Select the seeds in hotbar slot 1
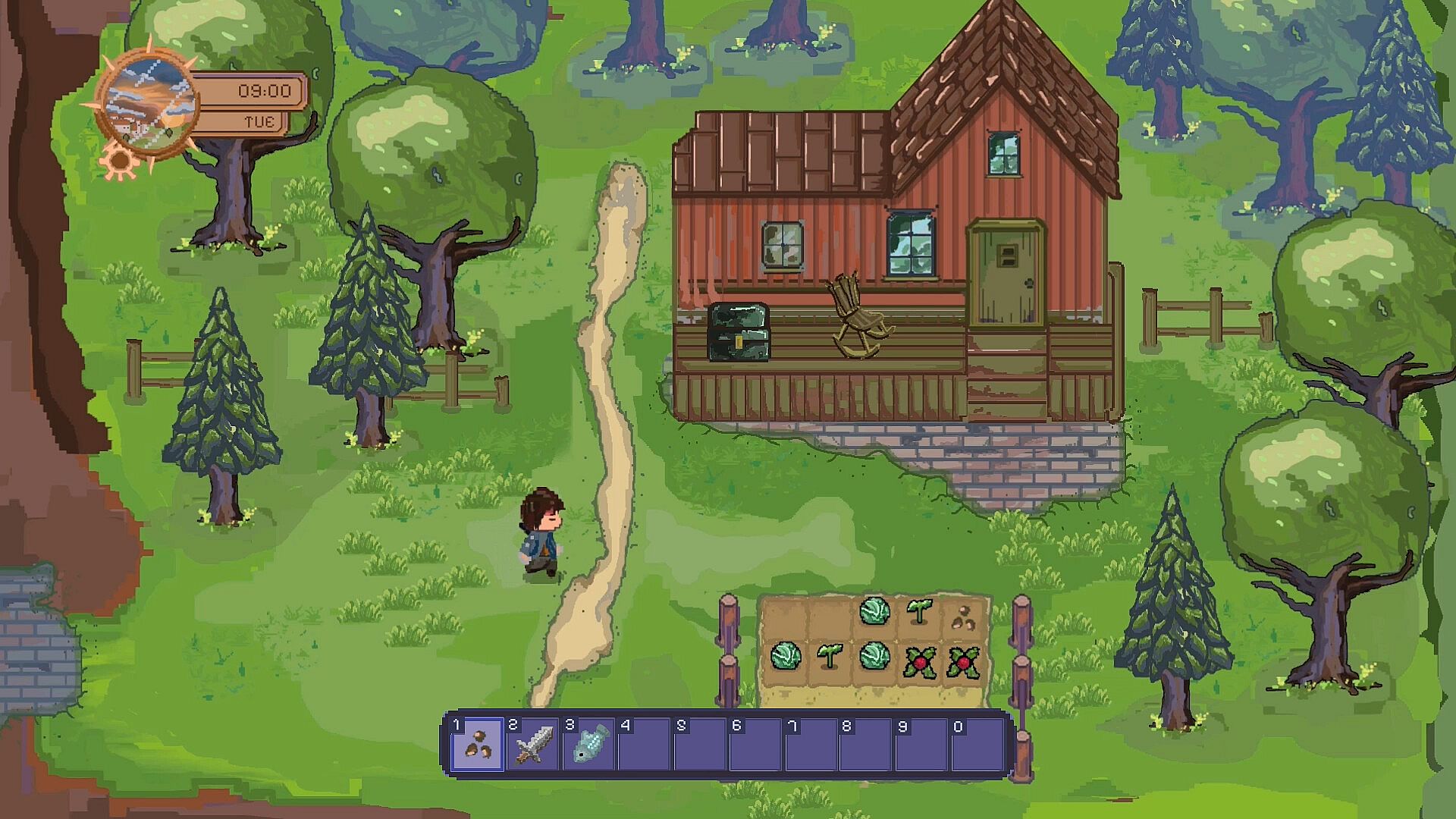Screen dimensions: 1456x819 point(478,745)
